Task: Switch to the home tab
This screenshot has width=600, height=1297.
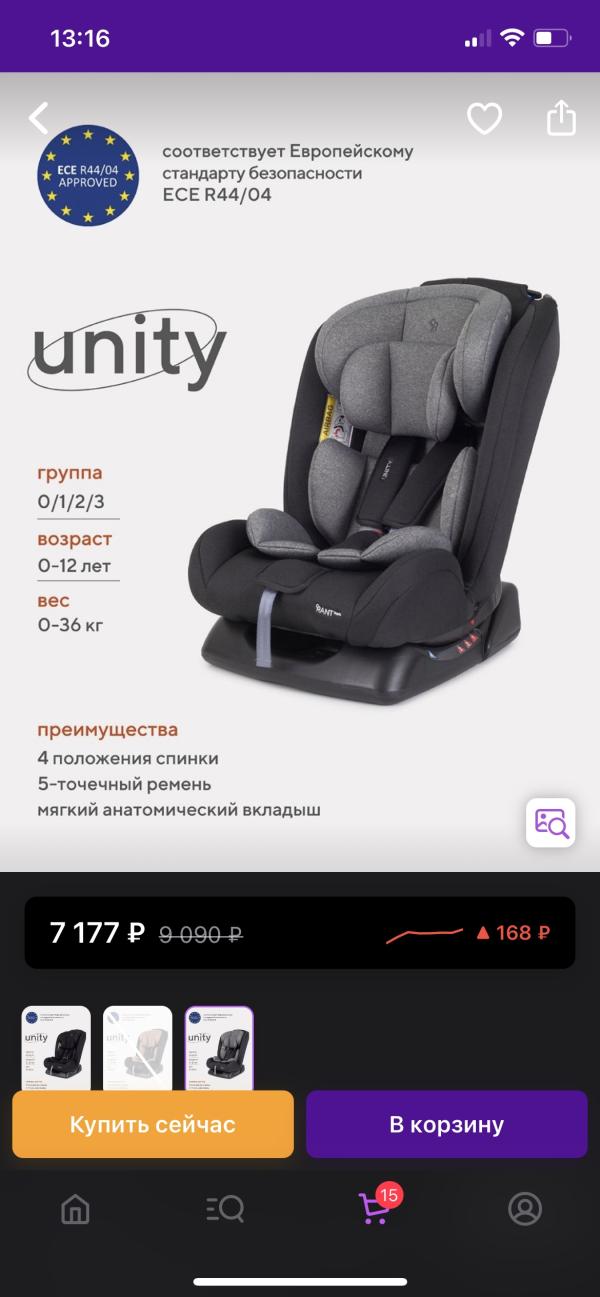Action: coord(75,1209)
